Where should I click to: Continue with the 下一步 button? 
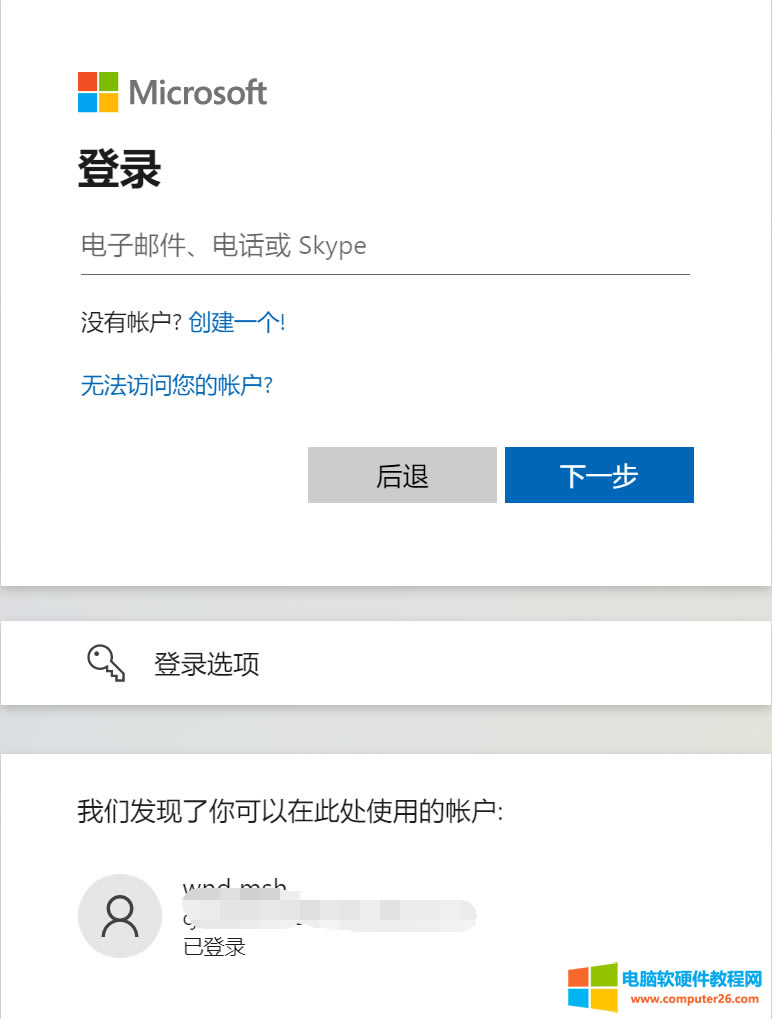[x=599, y=475]
